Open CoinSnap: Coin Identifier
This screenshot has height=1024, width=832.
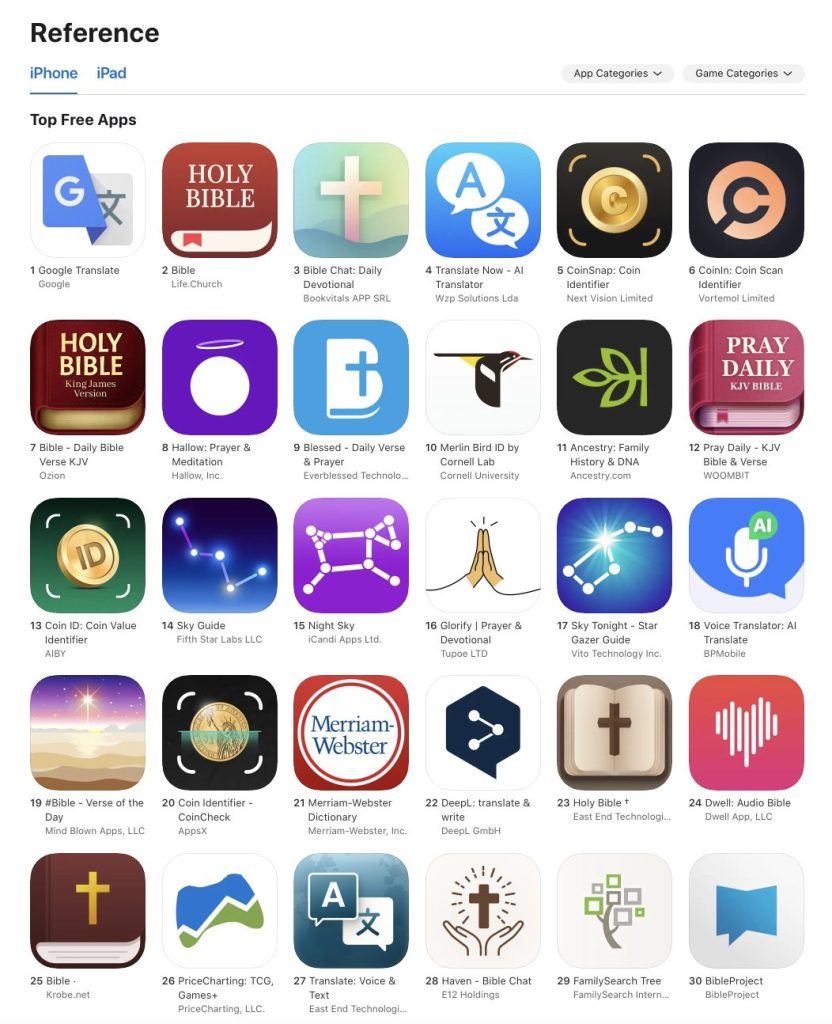click(614, 200)
